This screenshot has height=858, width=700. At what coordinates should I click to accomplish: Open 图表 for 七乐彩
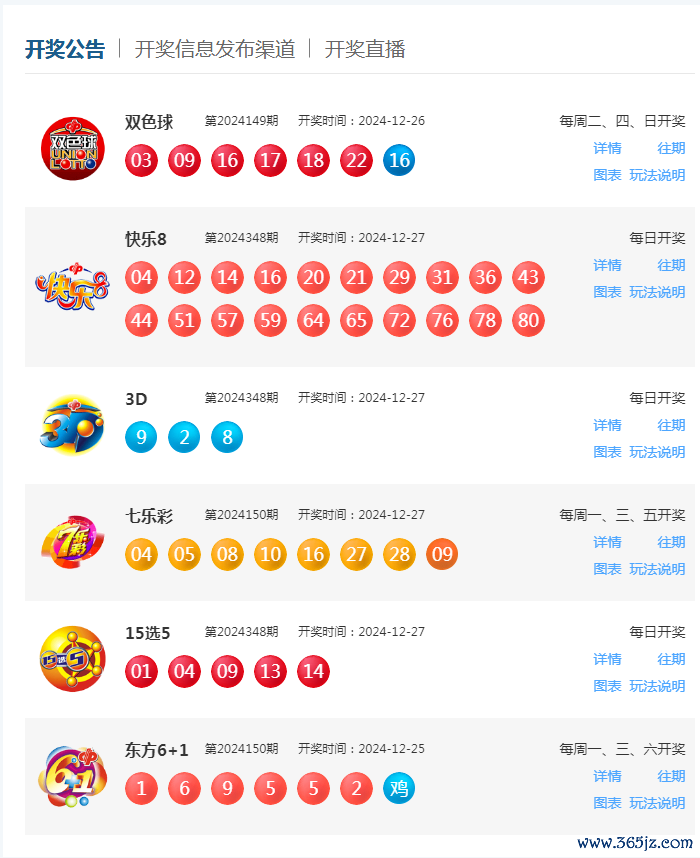click(x=607, y=569)
